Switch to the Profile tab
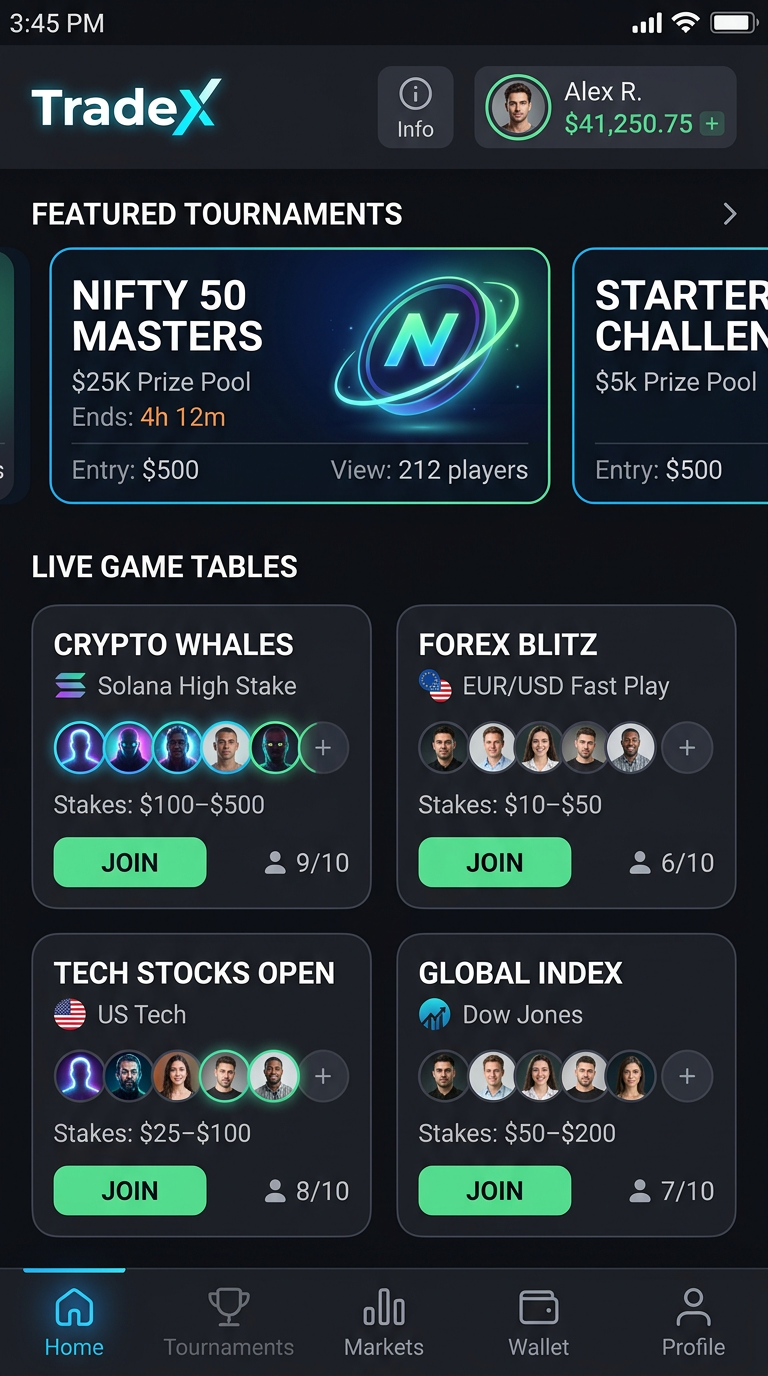This screenshot has width=768, height=1376. tap(693, 1322)
